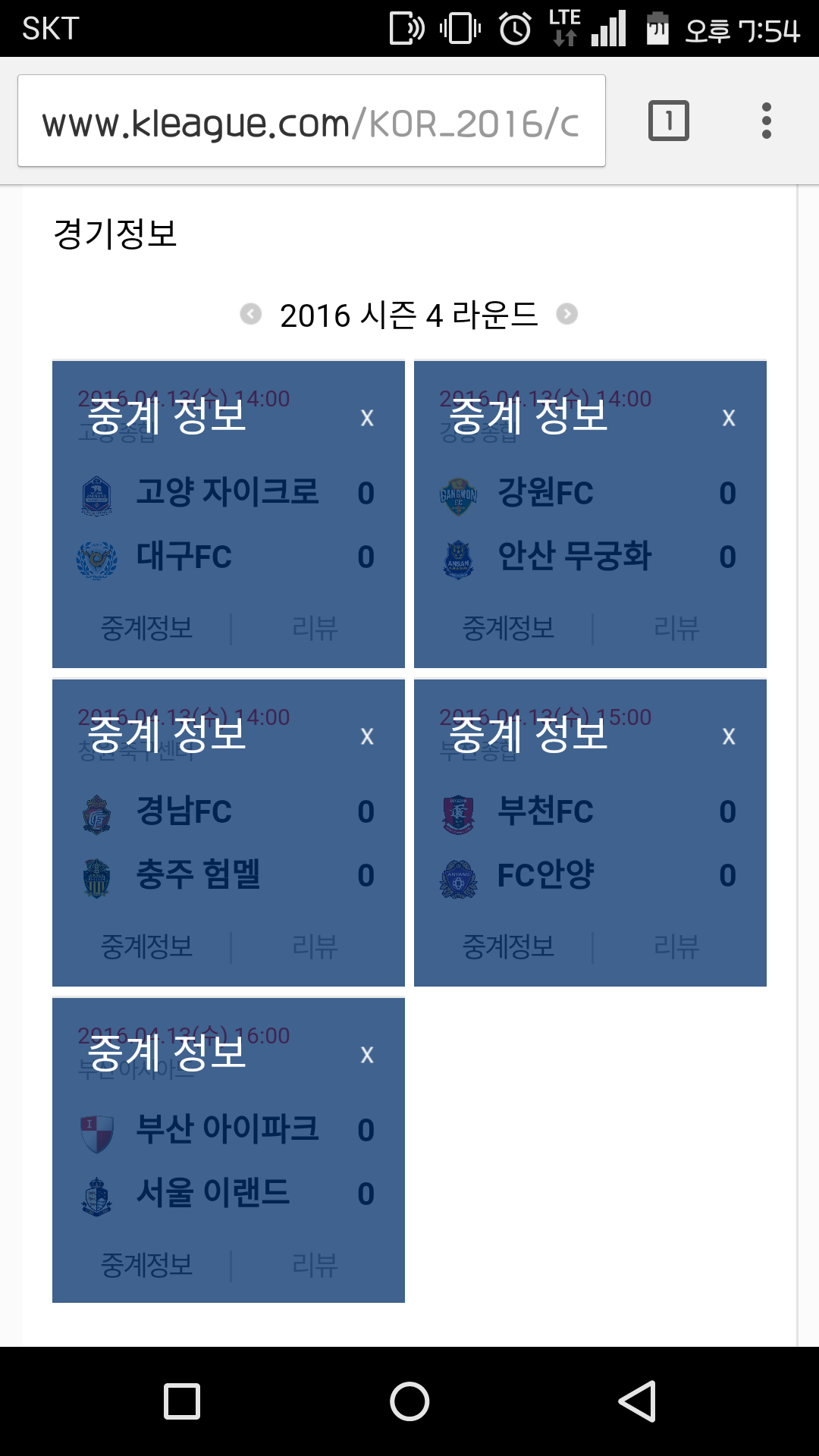819x1456 pixels.
Task: Open 리뷰 for 부산 아이파크 vs 서울 이랜드
Action: pos(315,1265)
